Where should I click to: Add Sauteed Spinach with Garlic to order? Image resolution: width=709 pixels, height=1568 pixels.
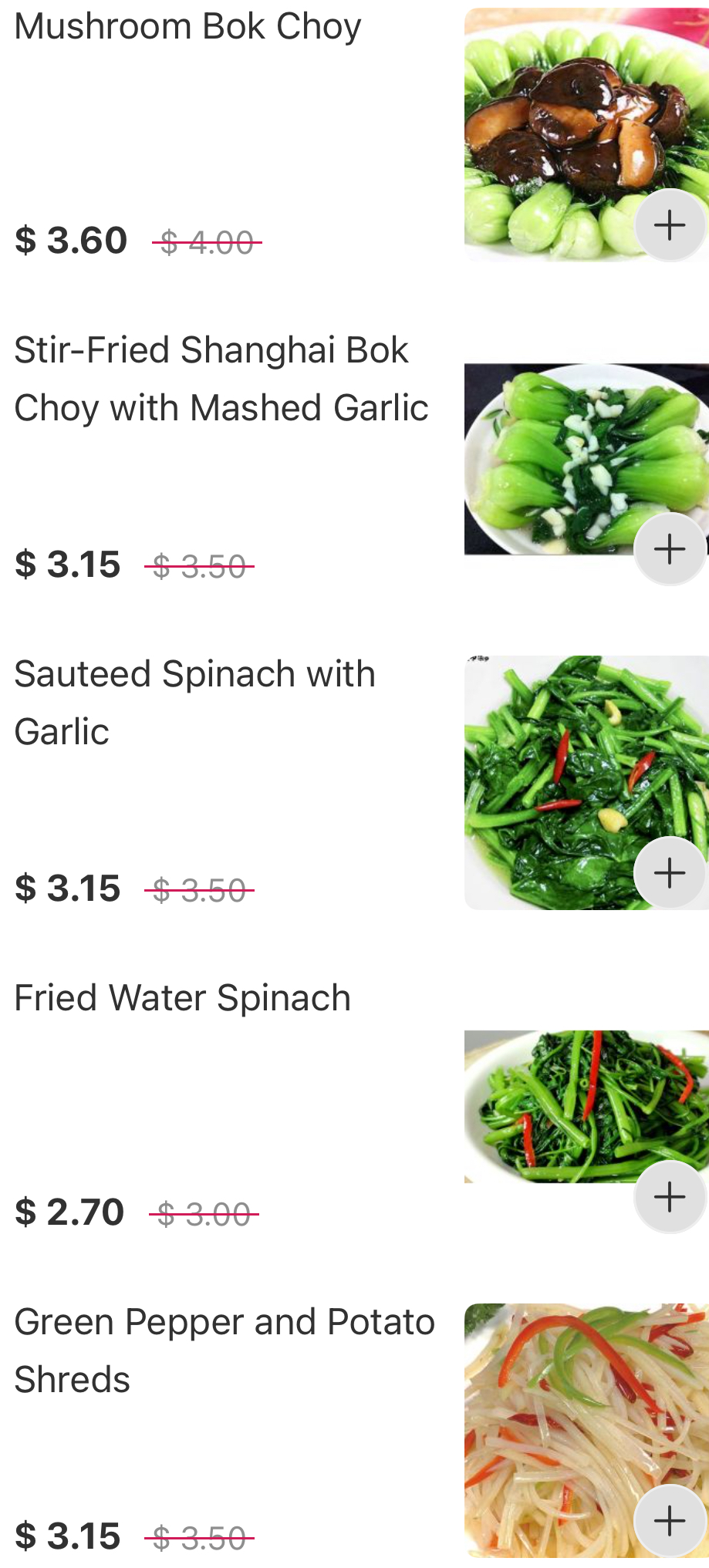click(670, 873)
